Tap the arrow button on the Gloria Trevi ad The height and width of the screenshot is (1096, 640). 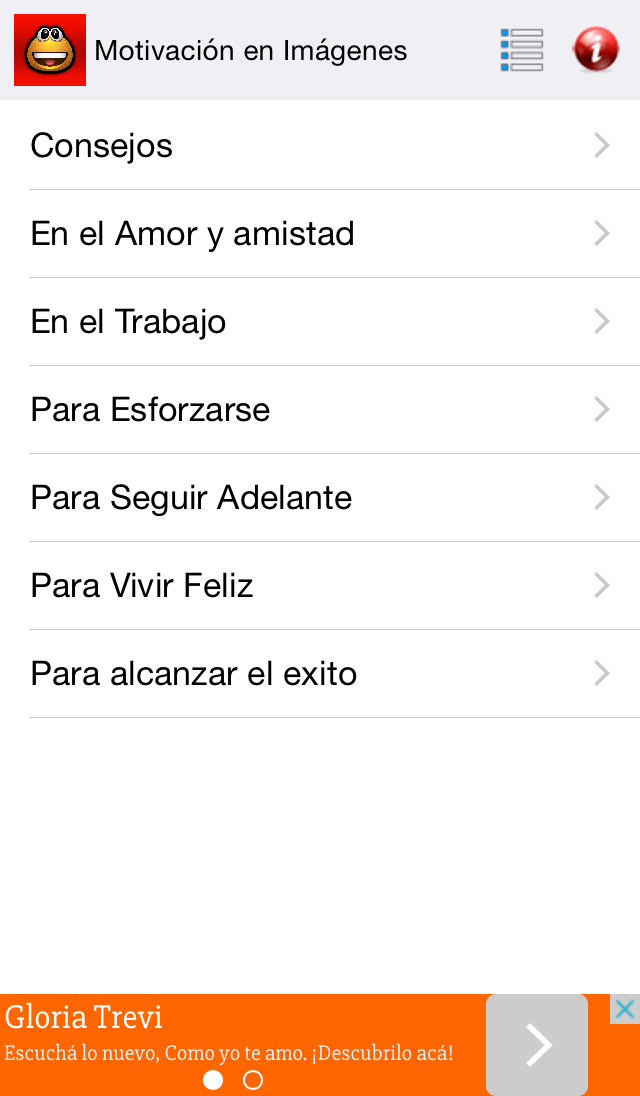537,1045
